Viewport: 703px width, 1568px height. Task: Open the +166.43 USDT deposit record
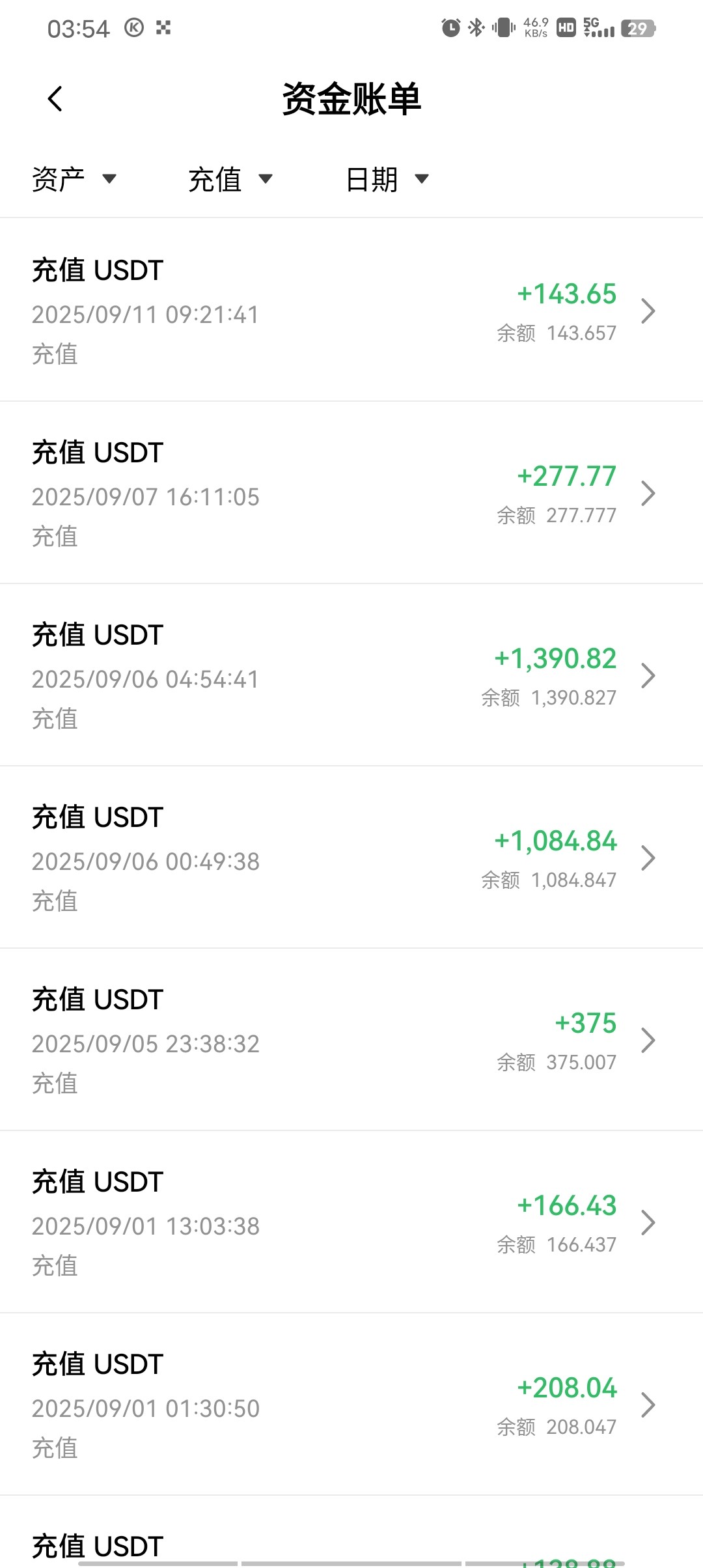pos(351,1222)
